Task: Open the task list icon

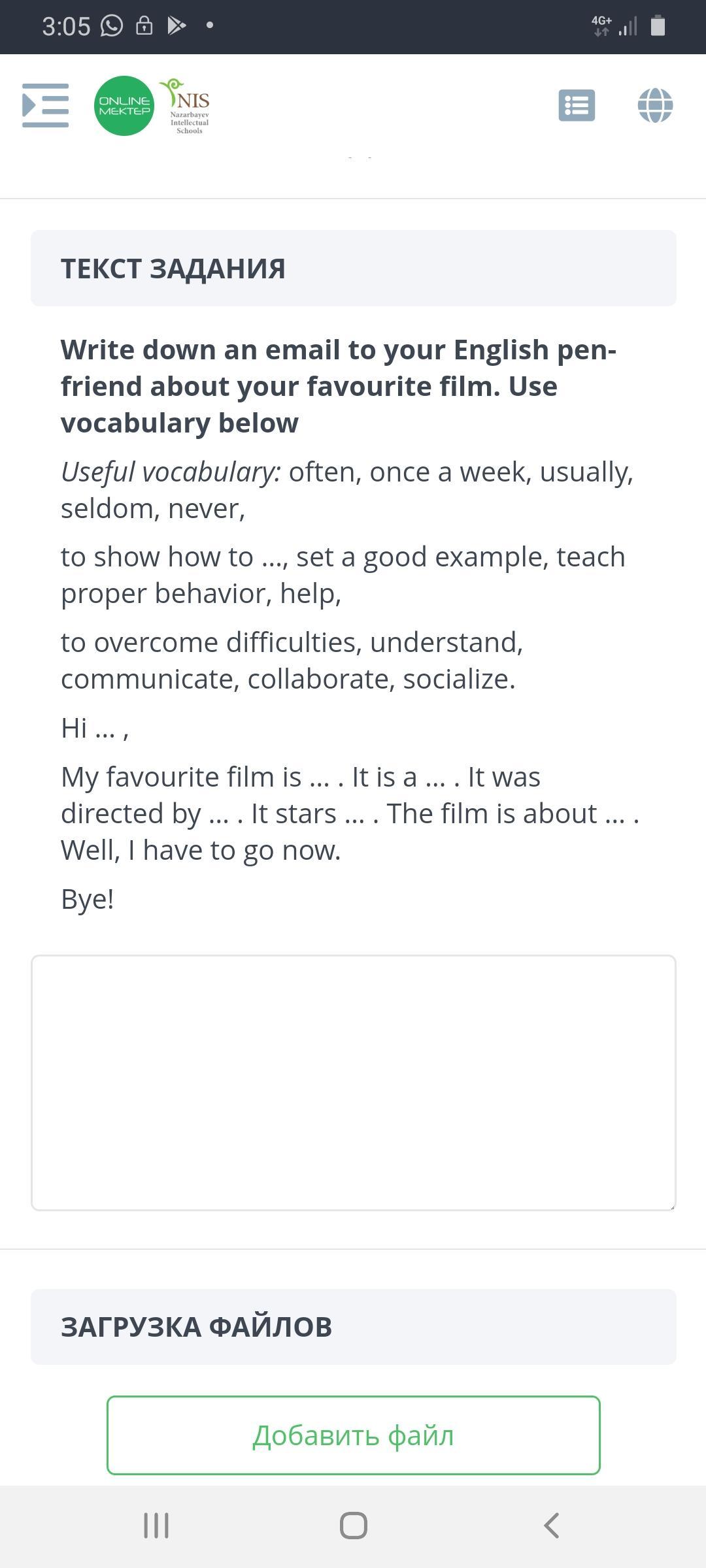Action: pyautogui.click(x=577, y=105)
